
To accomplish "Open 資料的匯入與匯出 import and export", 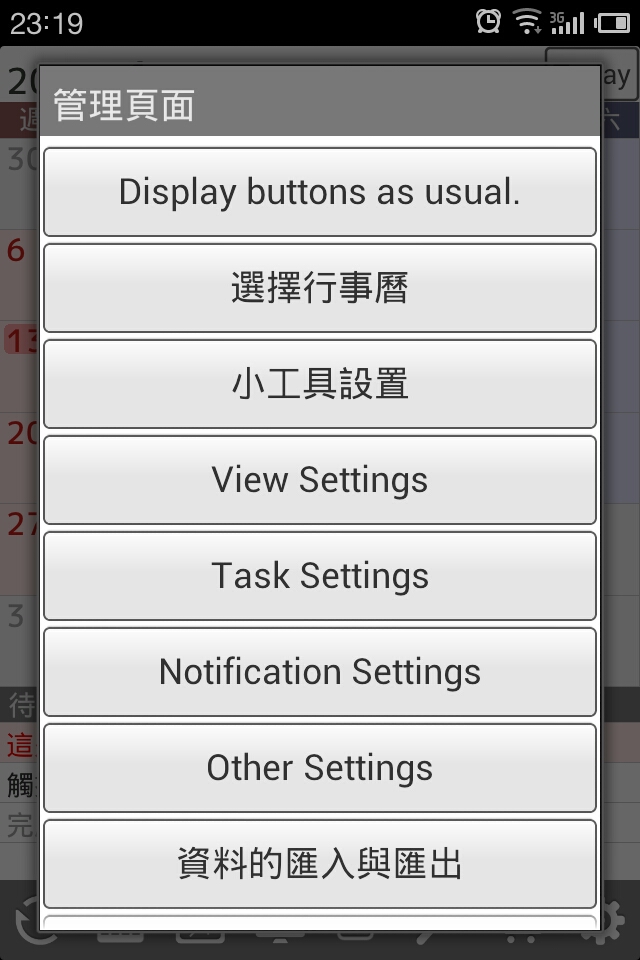I will [x=320, y=864].
